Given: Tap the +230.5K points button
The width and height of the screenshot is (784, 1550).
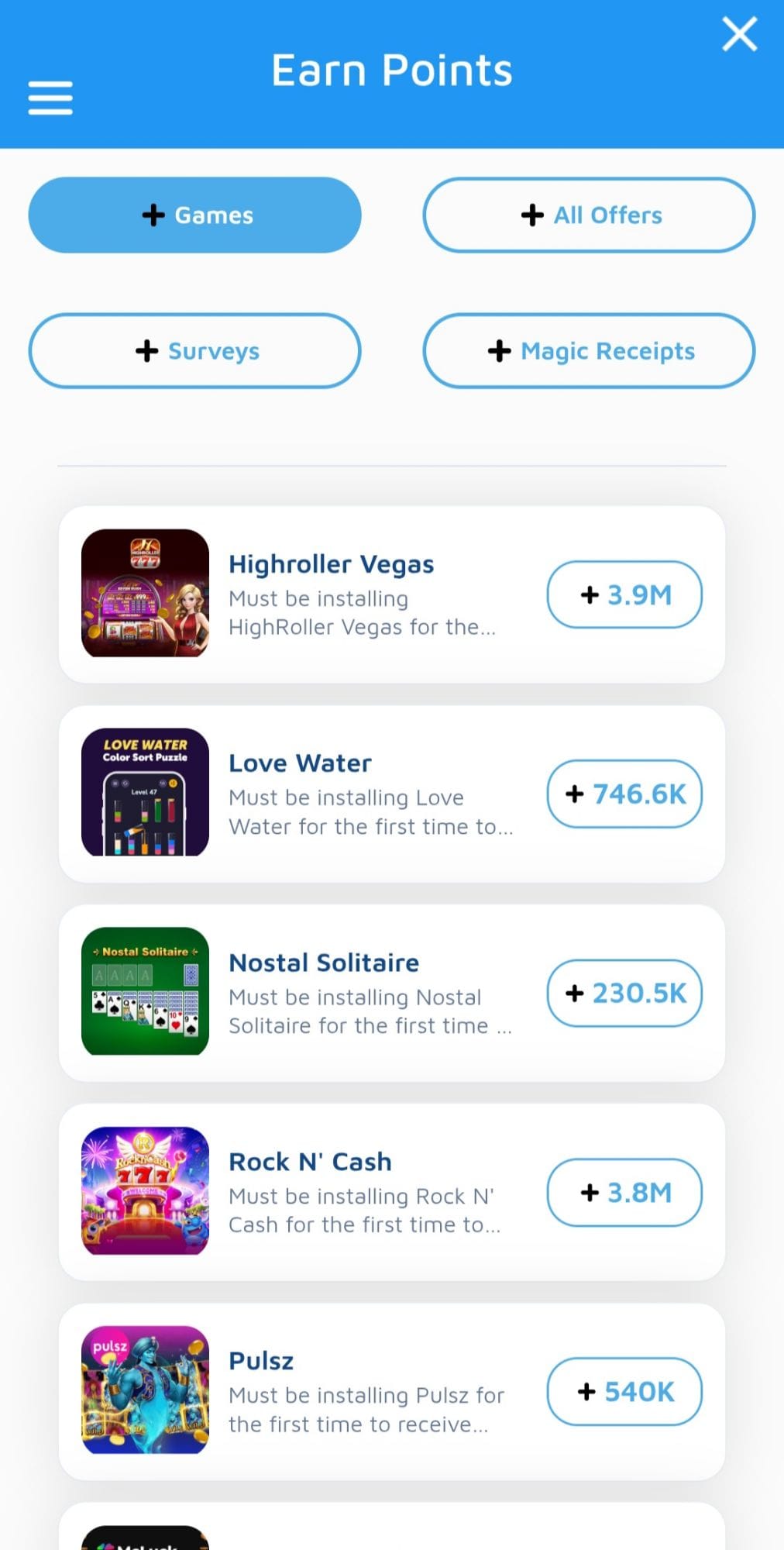Looking at the screenshot, I should (624, 993).
